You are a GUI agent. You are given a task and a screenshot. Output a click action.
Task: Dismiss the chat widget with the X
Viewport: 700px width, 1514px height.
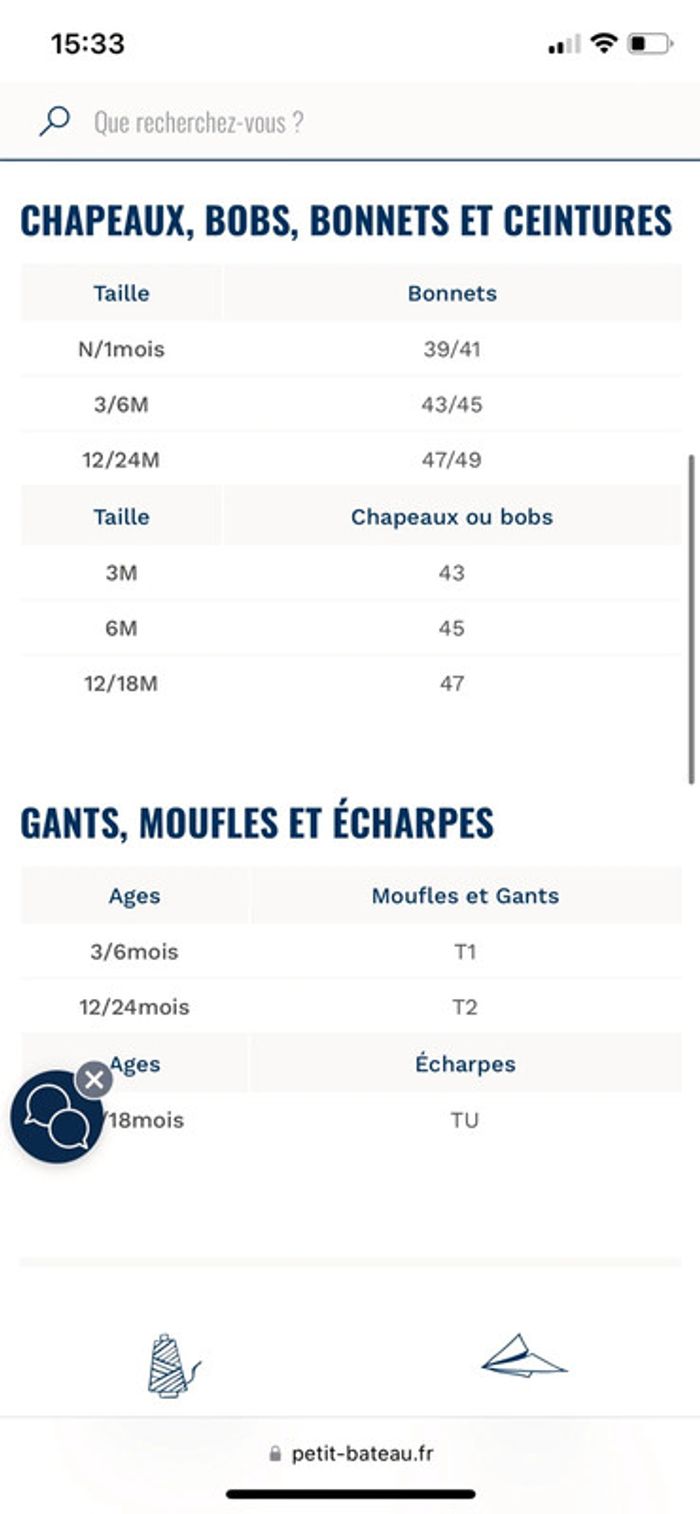94,1079
